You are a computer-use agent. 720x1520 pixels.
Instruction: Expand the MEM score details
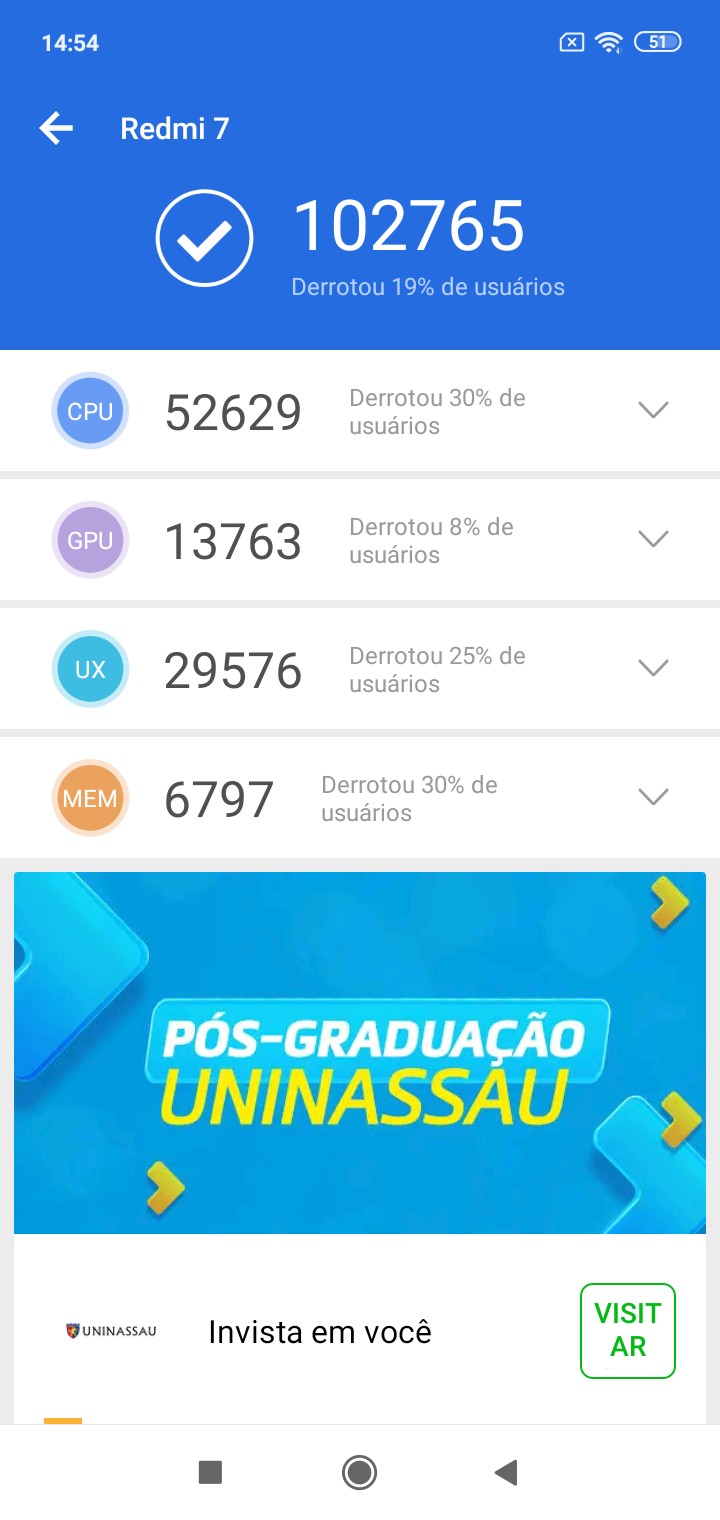[x=653, y=797]
